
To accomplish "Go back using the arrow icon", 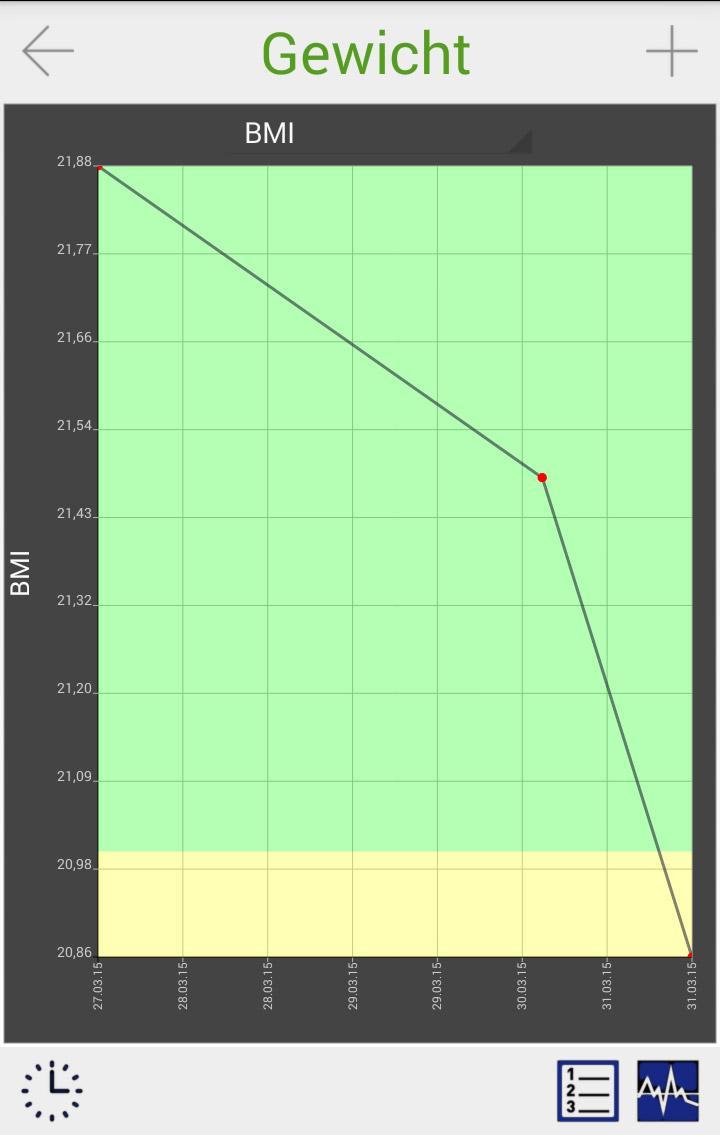I will [x=48, y=51].
